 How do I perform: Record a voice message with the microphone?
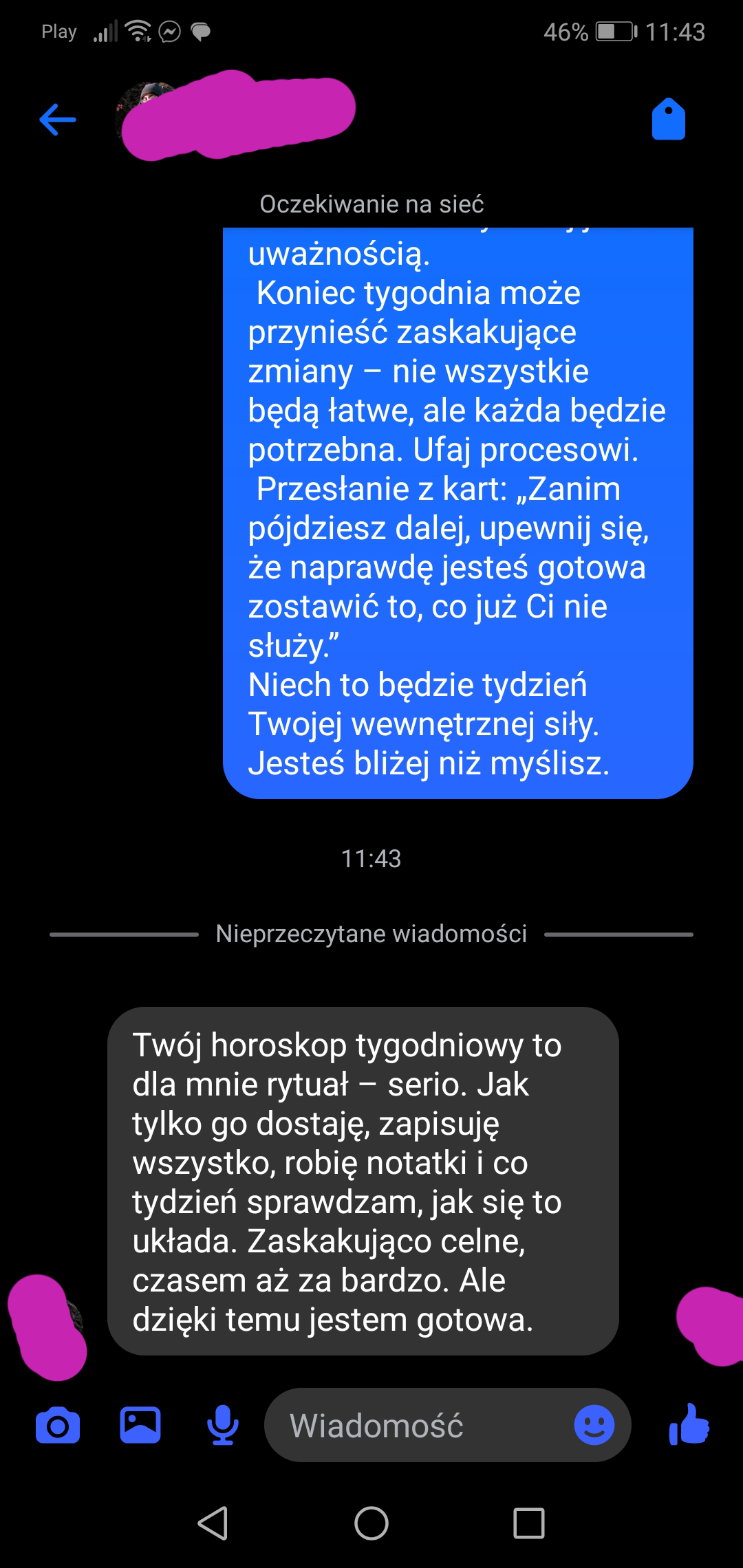coord(223,1425)
